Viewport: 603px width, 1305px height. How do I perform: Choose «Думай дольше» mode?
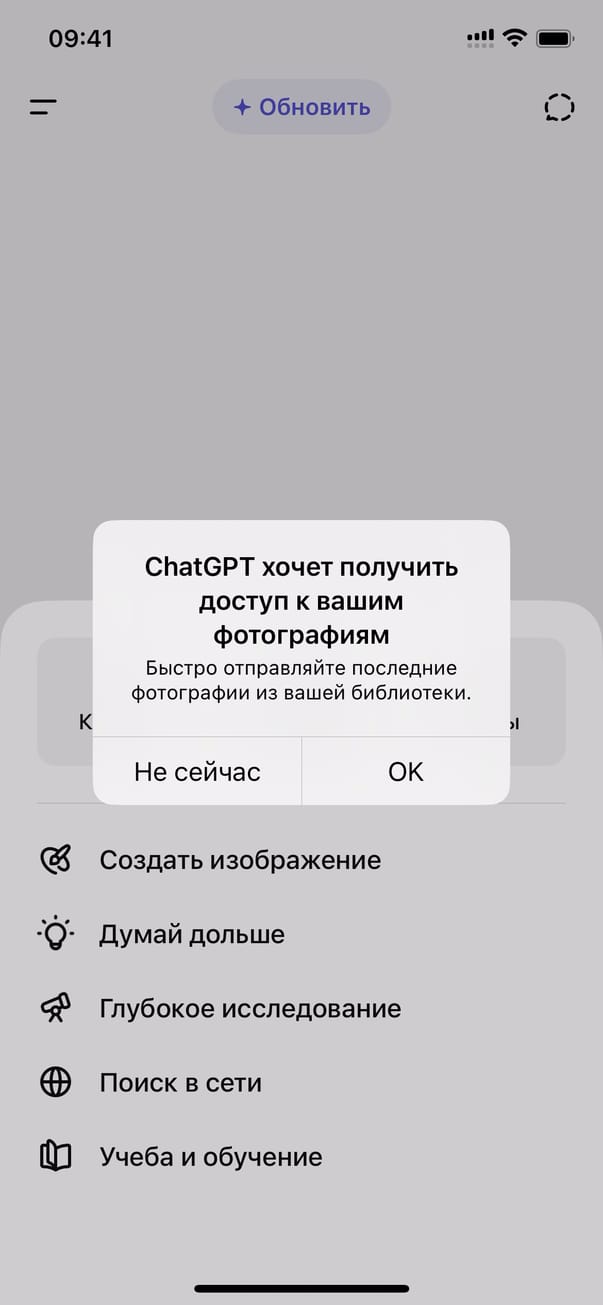coord(191,934)
